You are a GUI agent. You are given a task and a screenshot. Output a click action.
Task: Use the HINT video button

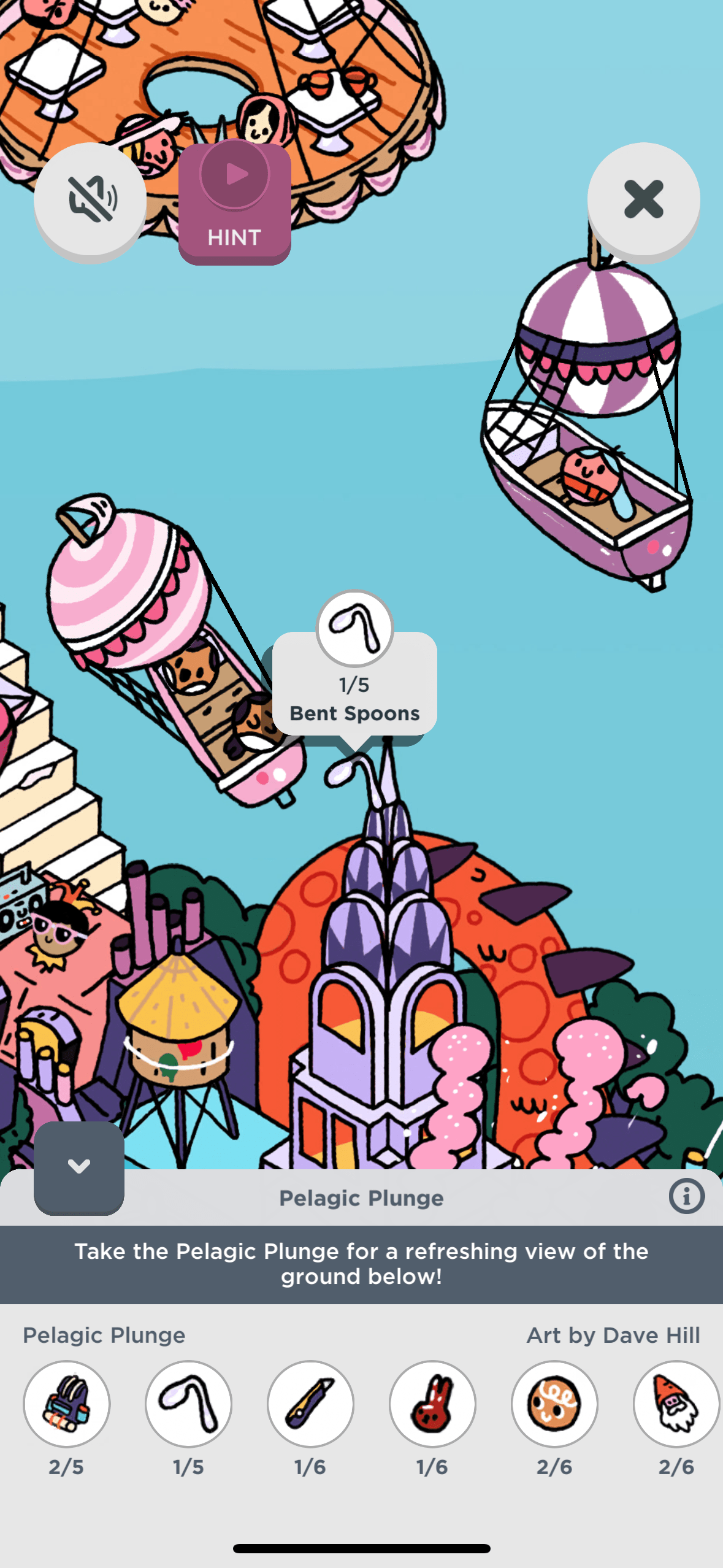pyautogui.click(x=234, y=202)
